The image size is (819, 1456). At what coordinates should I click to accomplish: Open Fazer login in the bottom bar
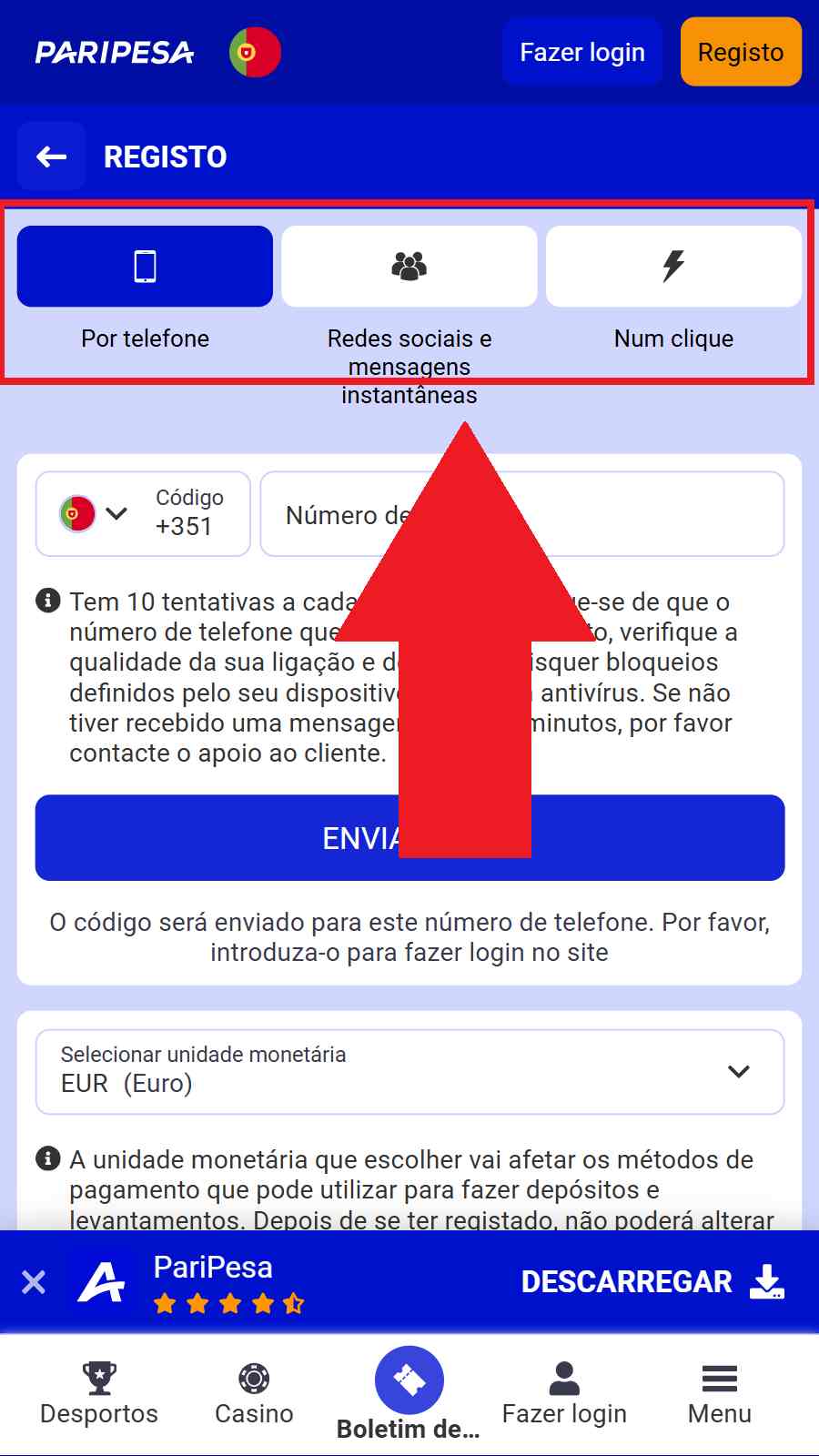(x=564, y=1393)
